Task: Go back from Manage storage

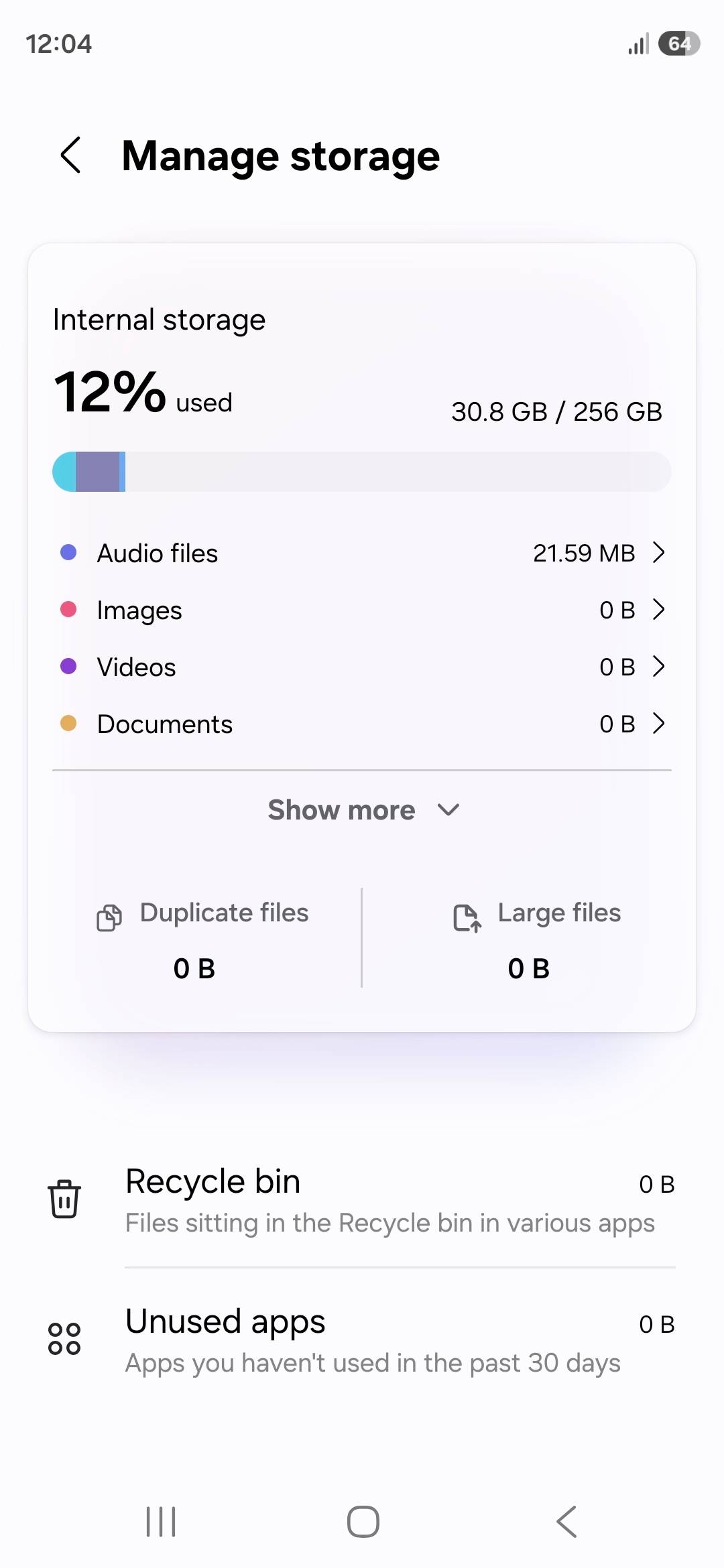Action: 71,155
